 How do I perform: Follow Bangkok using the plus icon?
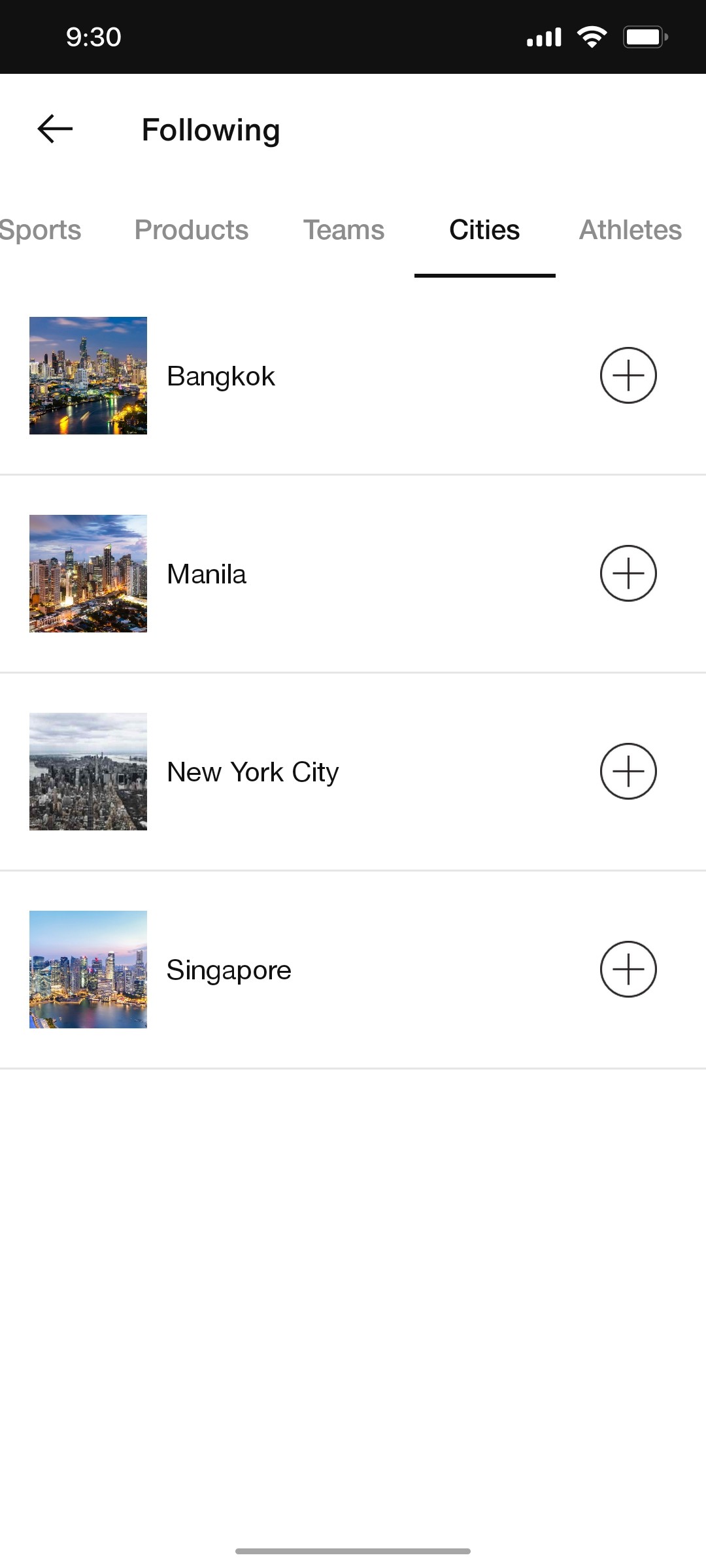tap(628, 375)
